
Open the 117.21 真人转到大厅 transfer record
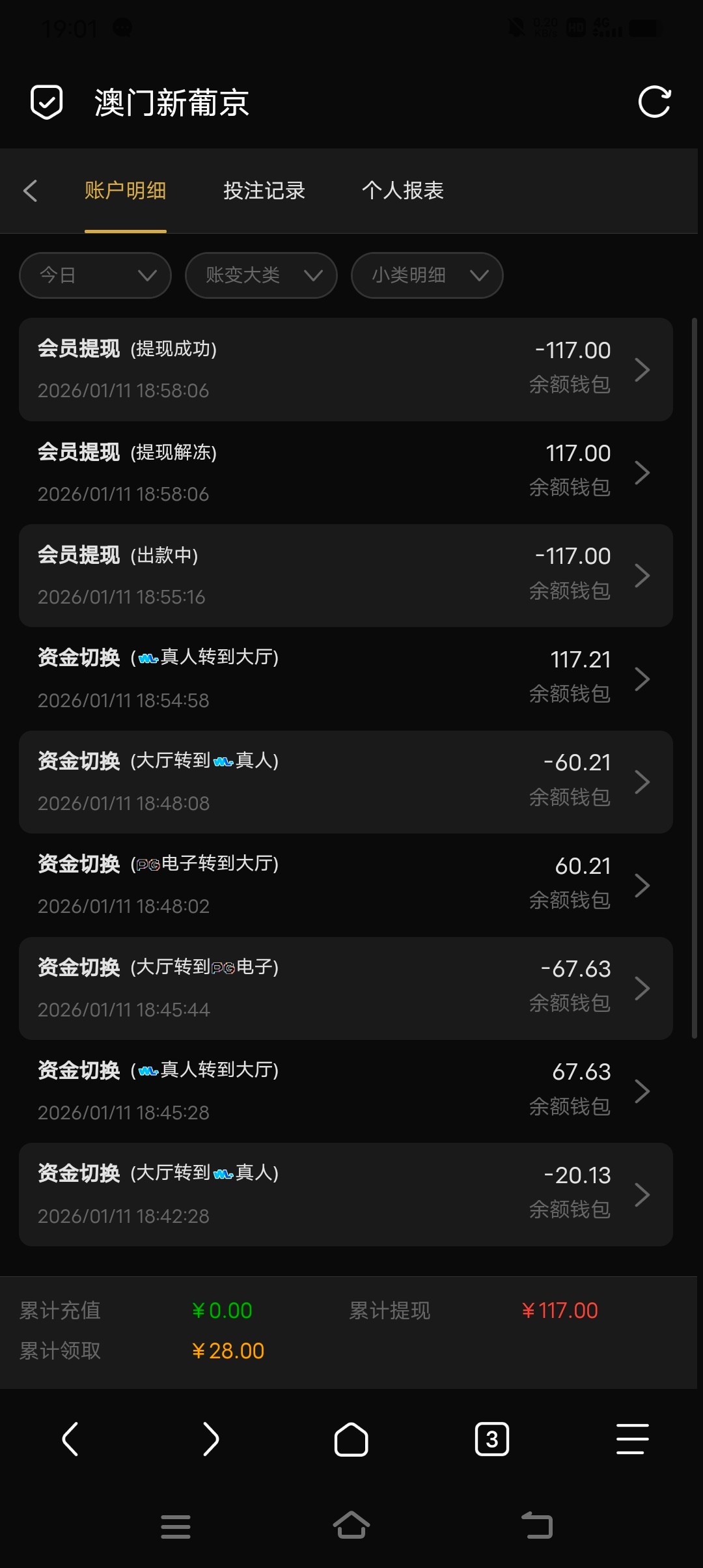[346, 679]
